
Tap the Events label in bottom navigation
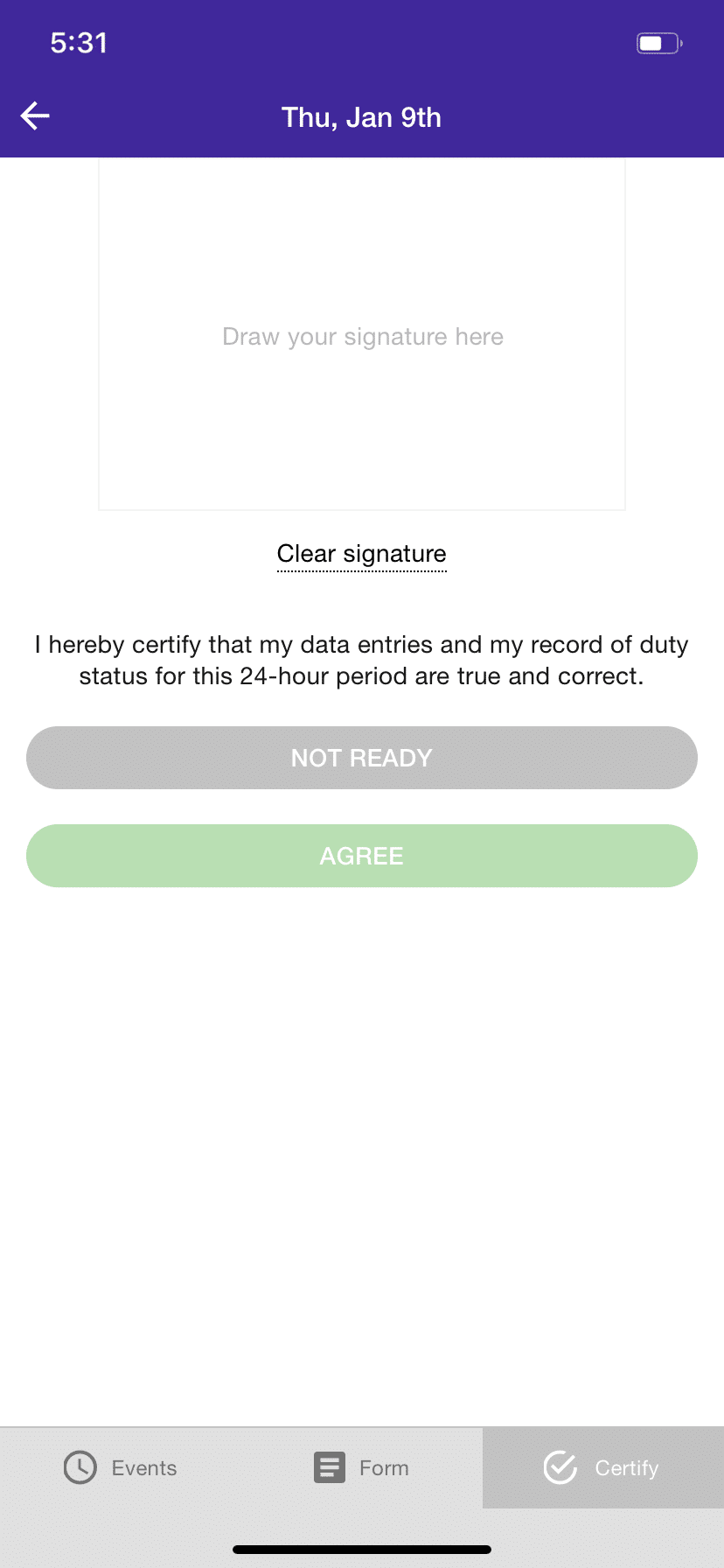coord(143,1467)
